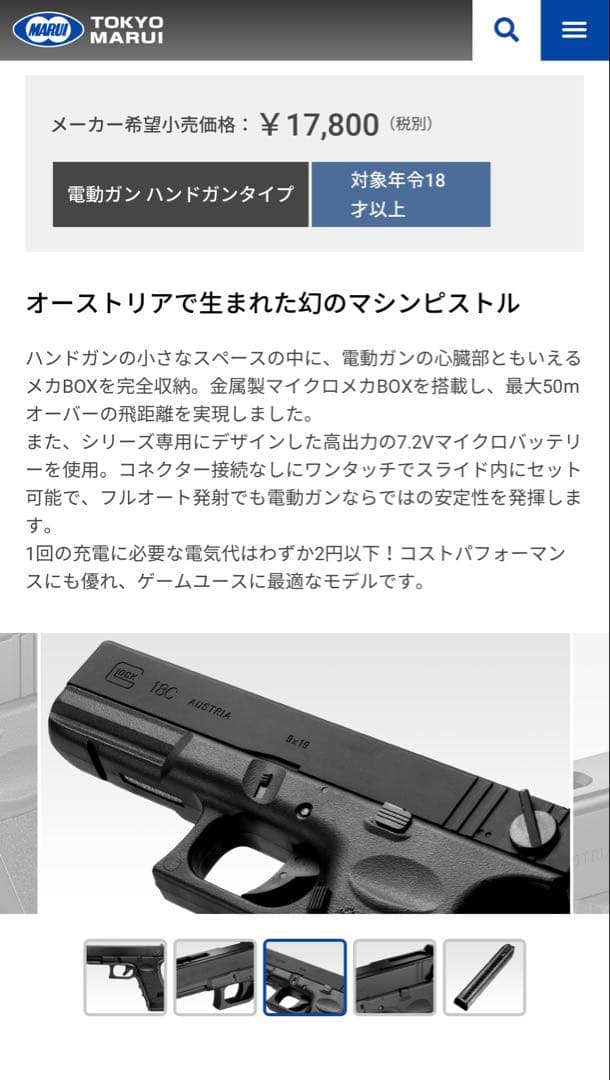The width and height of the screenshot is (610, 1080).
Task: Open the search icon in header
Action: tap(506, 30)
